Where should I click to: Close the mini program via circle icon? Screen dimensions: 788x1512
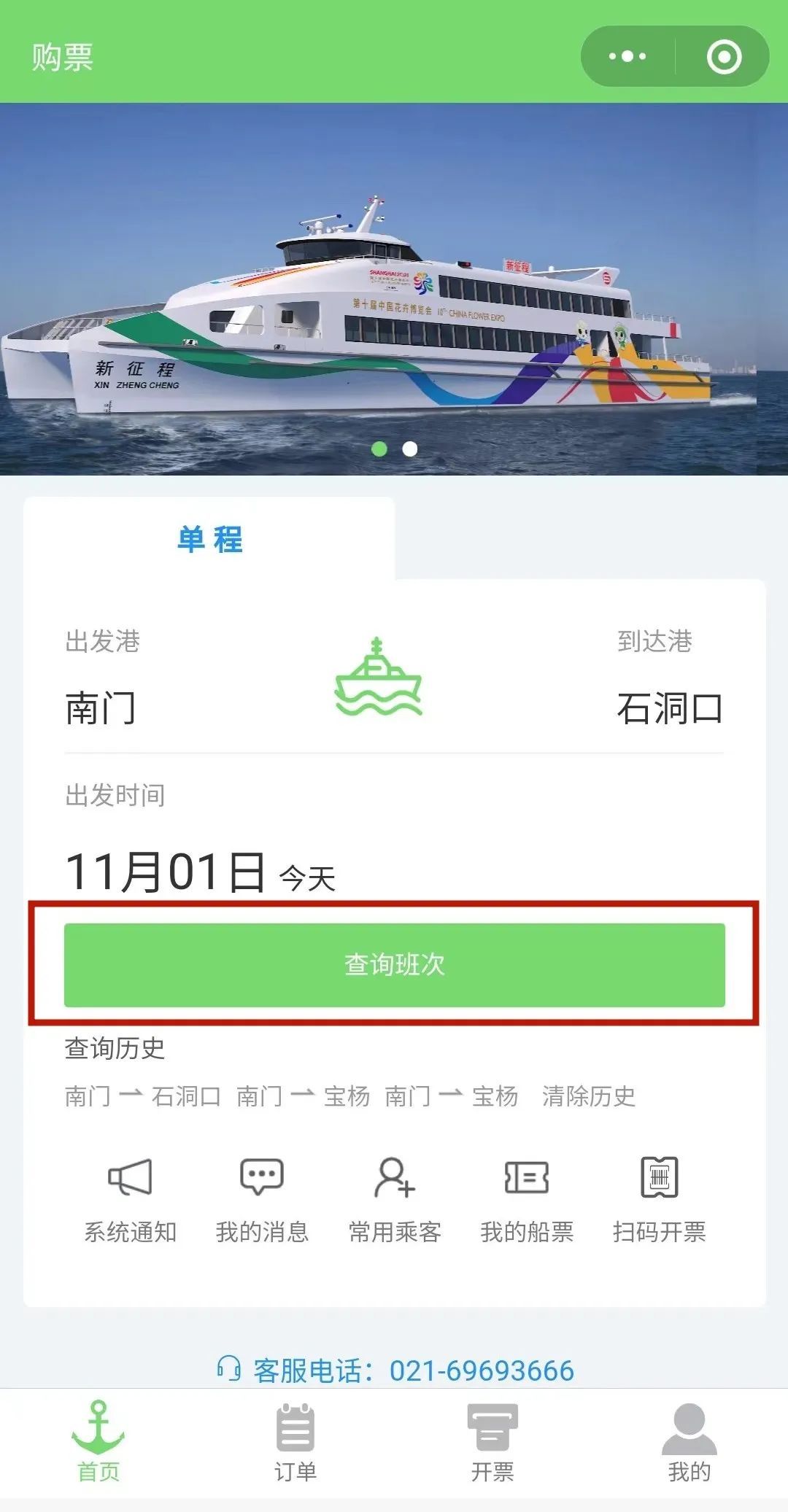tap(724, 57)
